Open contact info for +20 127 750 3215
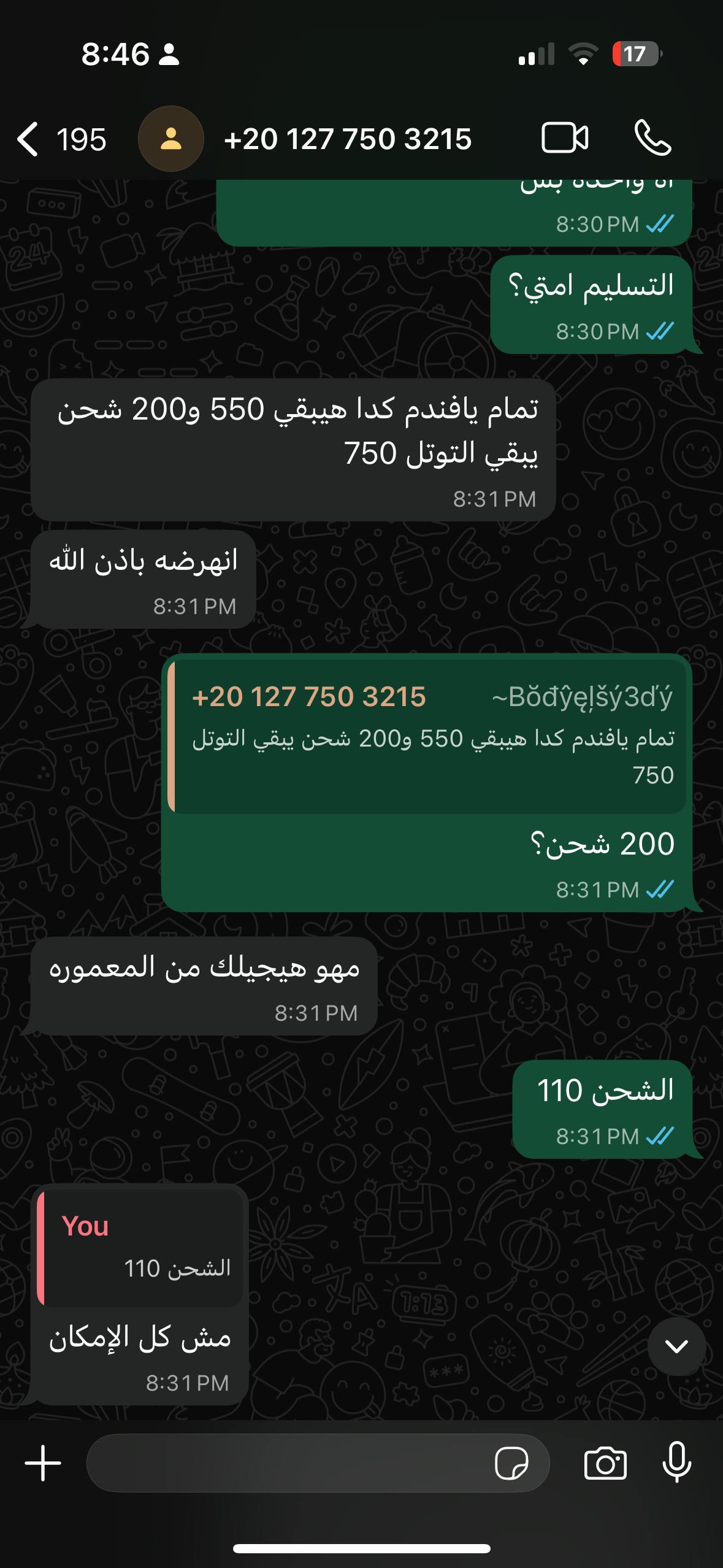The height and width of the screenshot is (1568, 723). 347,139
